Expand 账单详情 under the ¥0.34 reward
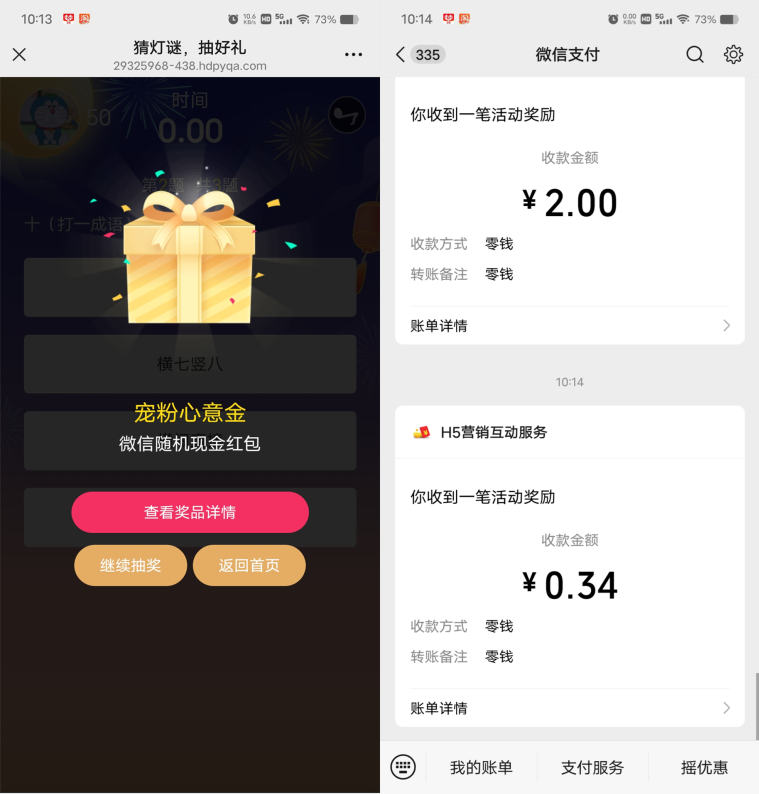Viewport: 759px width, 794px height. tap(569, 708)
